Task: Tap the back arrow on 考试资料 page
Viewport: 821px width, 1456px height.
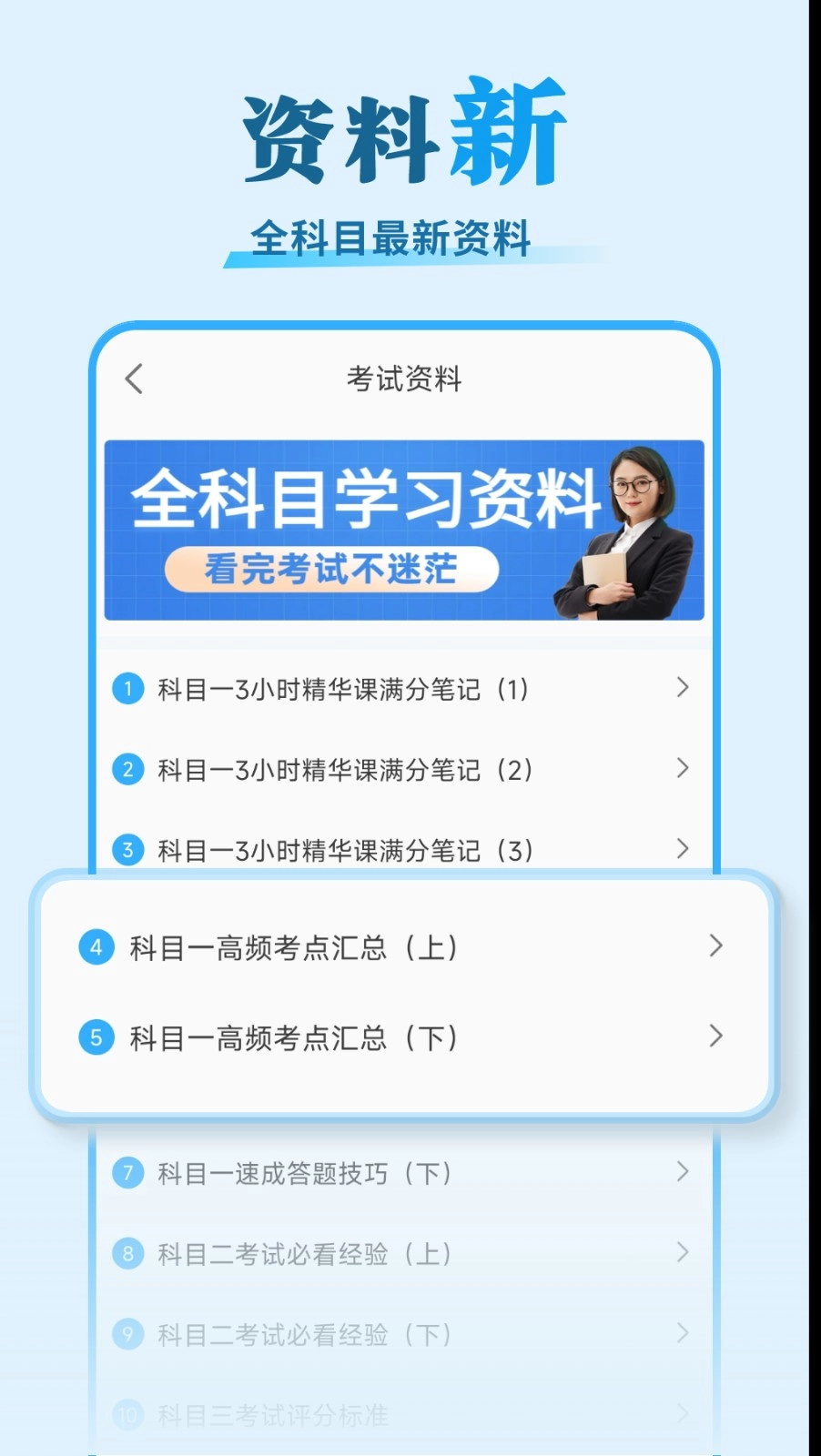Action: 133,379
